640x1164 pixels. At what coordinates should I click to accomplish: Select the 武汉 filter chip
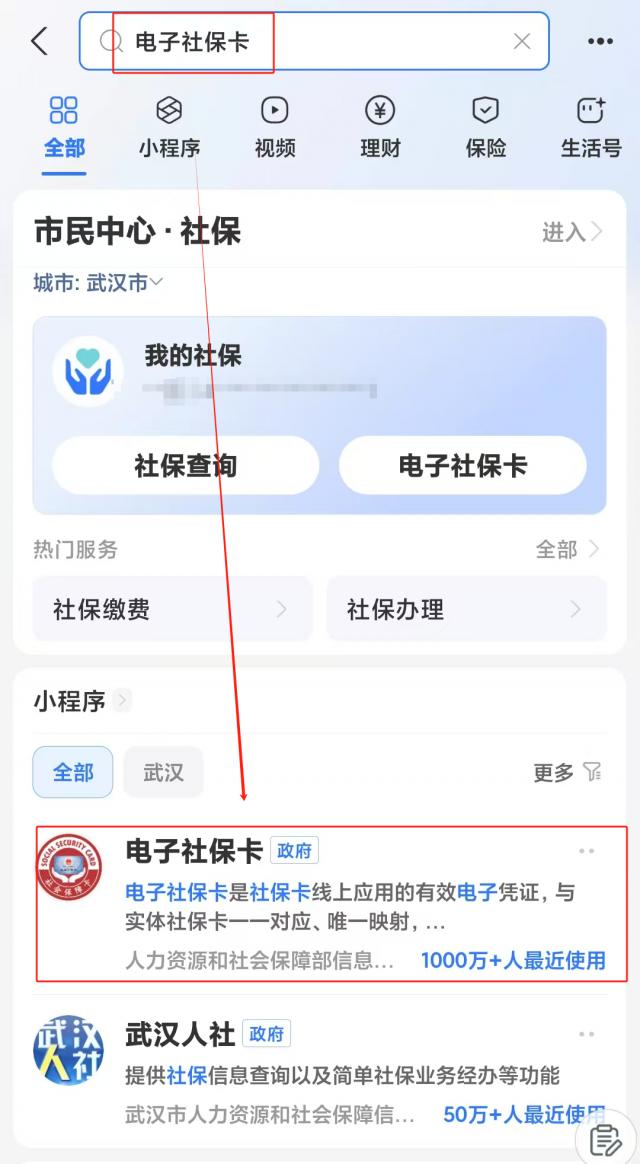pyautogui.click(x=163, y=772)
